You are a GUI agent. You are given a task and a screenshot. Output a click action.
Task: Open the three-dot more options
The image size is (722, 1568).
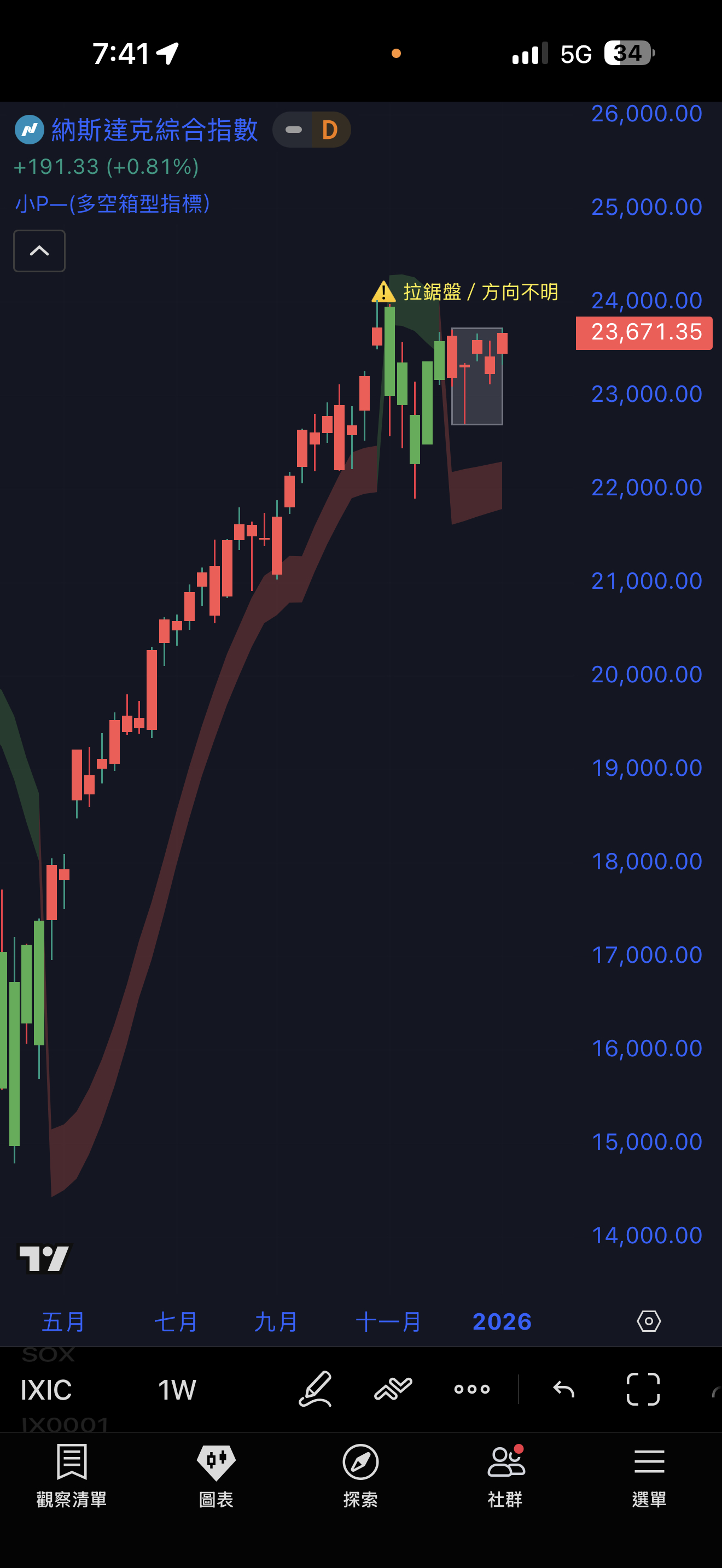click(472, 1389)
